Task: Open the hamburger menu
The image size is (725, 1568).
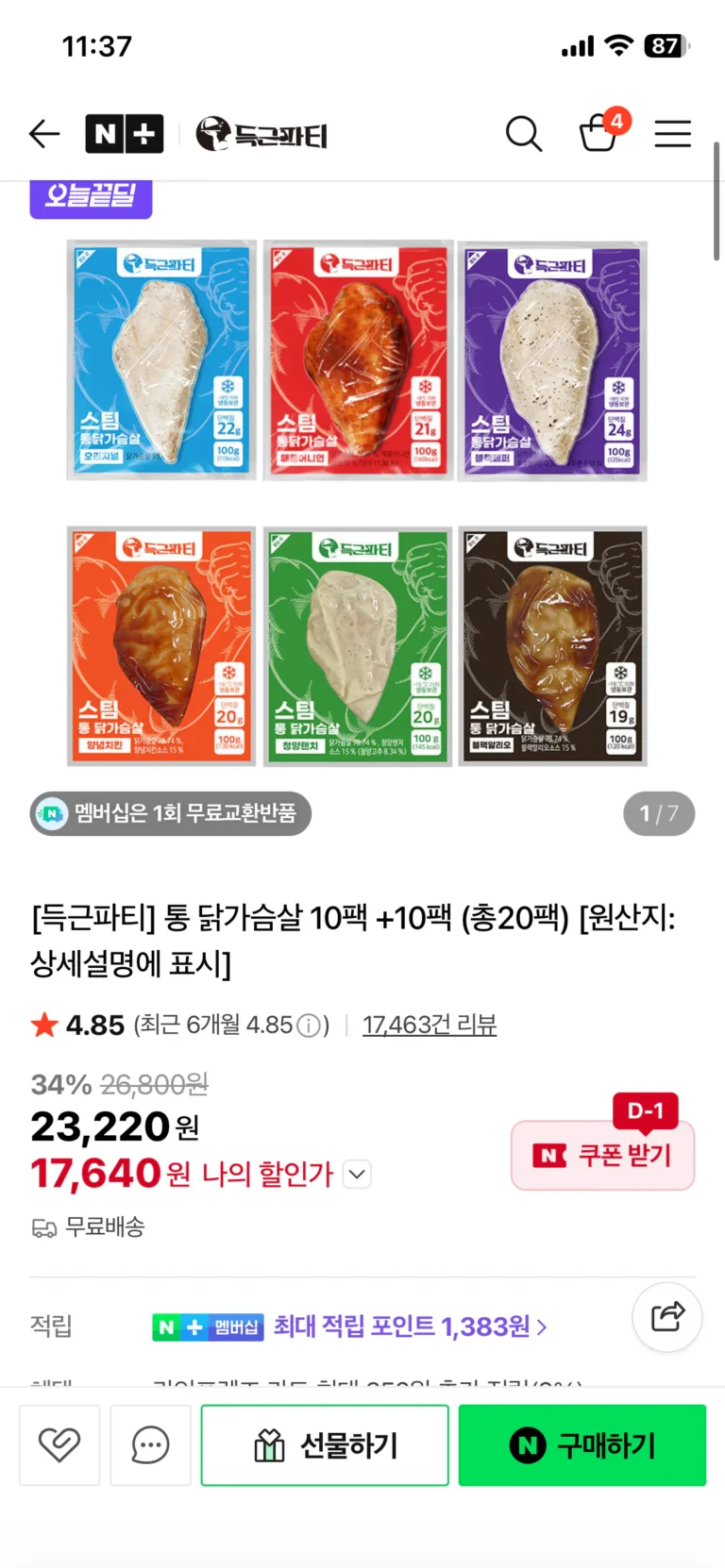Action: [673, 134]
